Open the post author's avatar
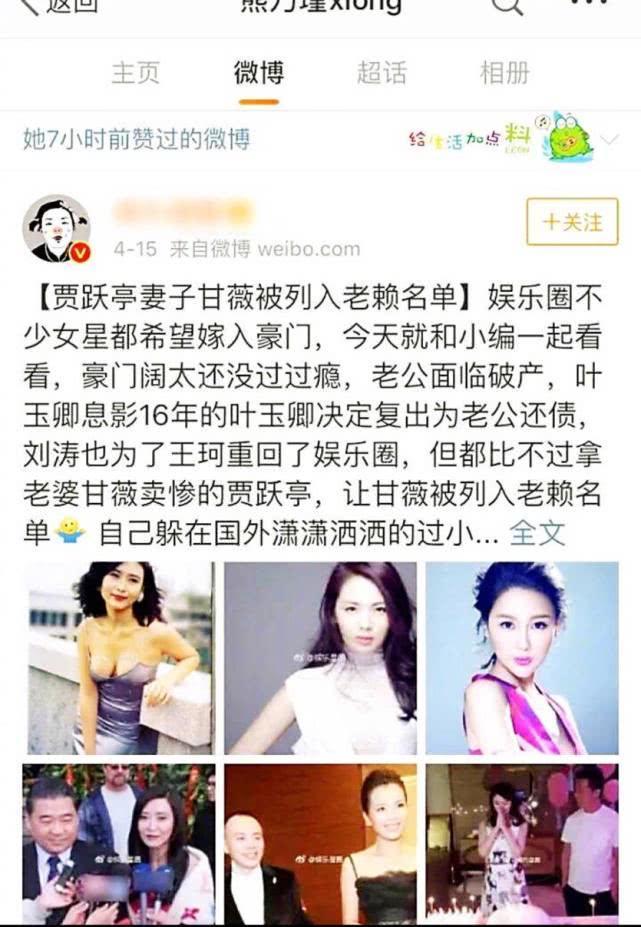This screenshot has height=927, width=641. tap(56, 229)
